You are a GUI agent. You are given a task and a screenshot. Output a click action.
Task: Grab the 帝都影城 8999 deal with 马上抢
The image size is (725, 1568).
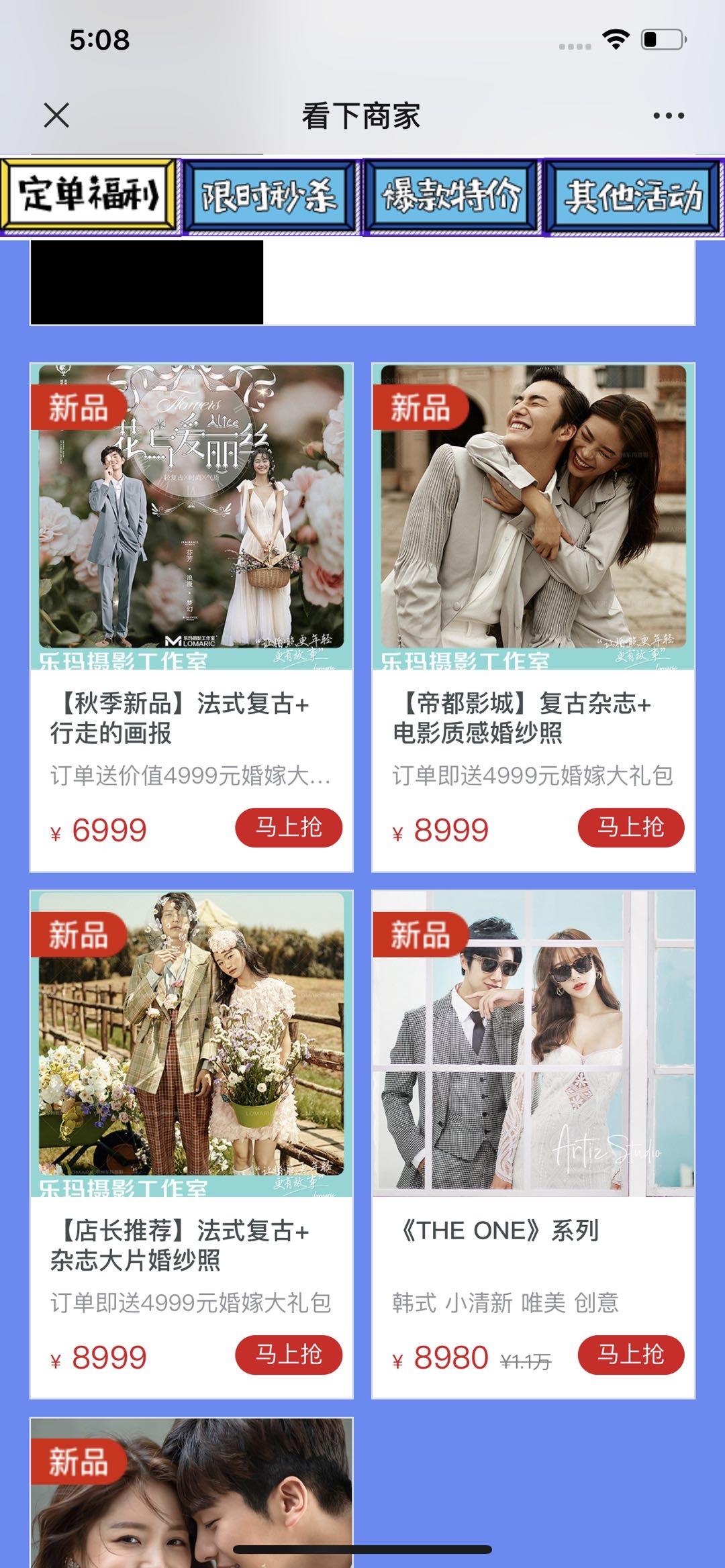click(x=631, y=828)
